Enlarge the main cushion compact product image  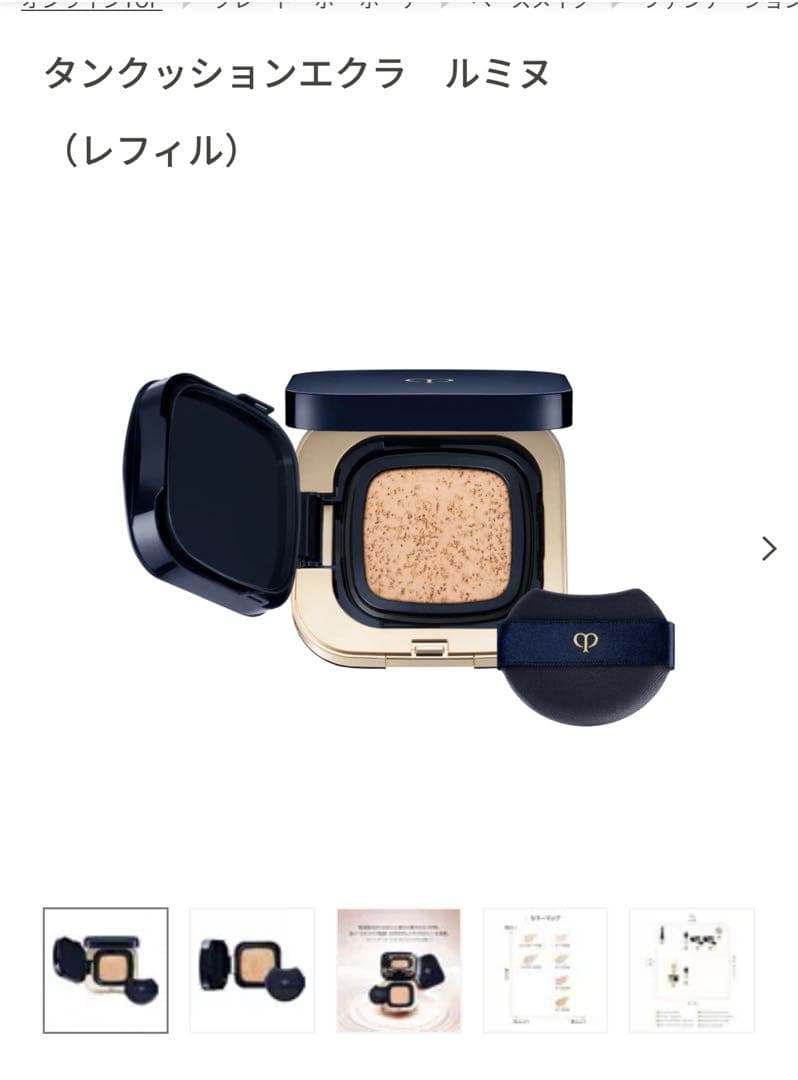[400, 545]
